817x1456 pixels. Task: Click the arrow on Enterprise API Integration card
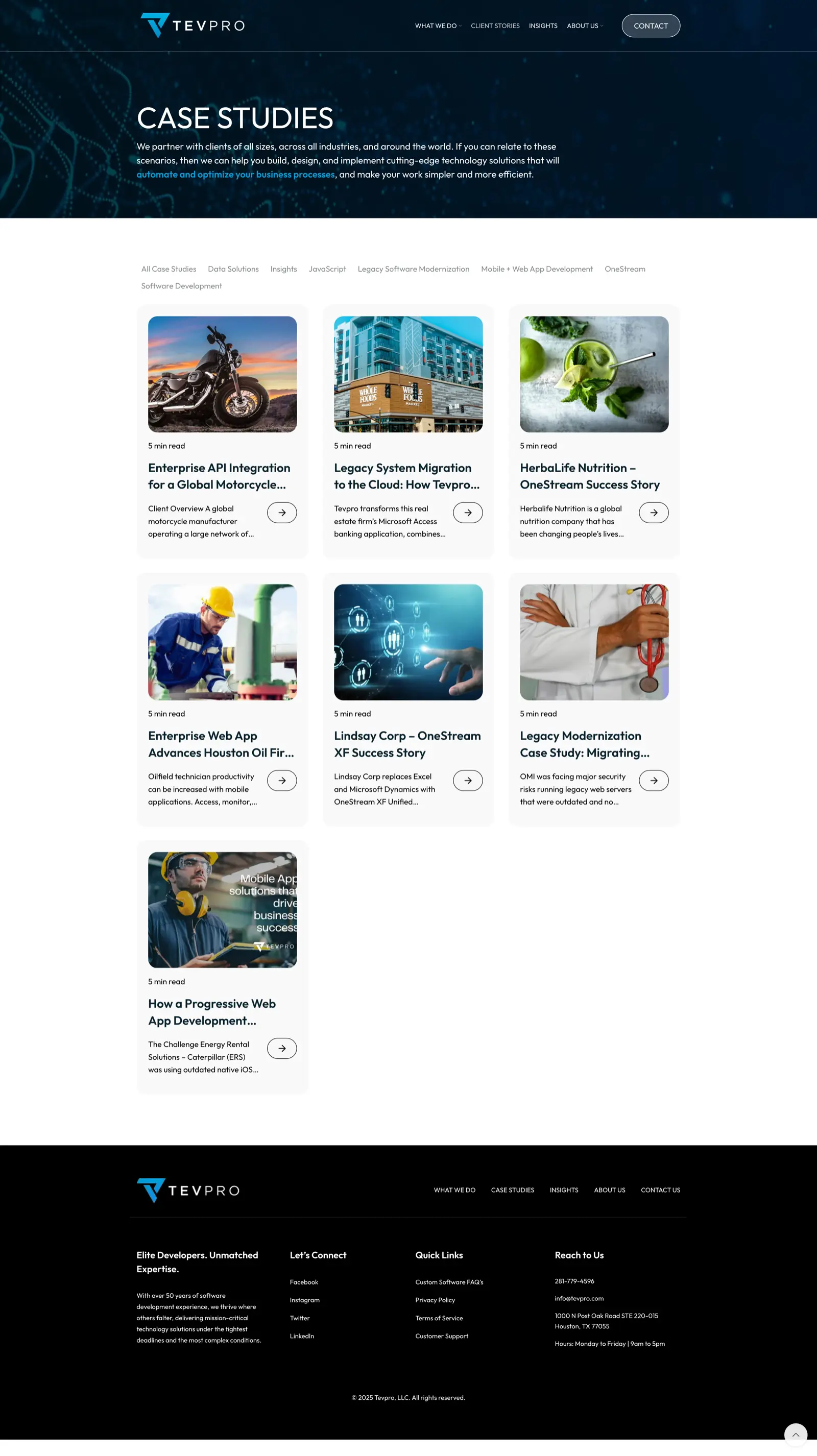pos(281,513)
